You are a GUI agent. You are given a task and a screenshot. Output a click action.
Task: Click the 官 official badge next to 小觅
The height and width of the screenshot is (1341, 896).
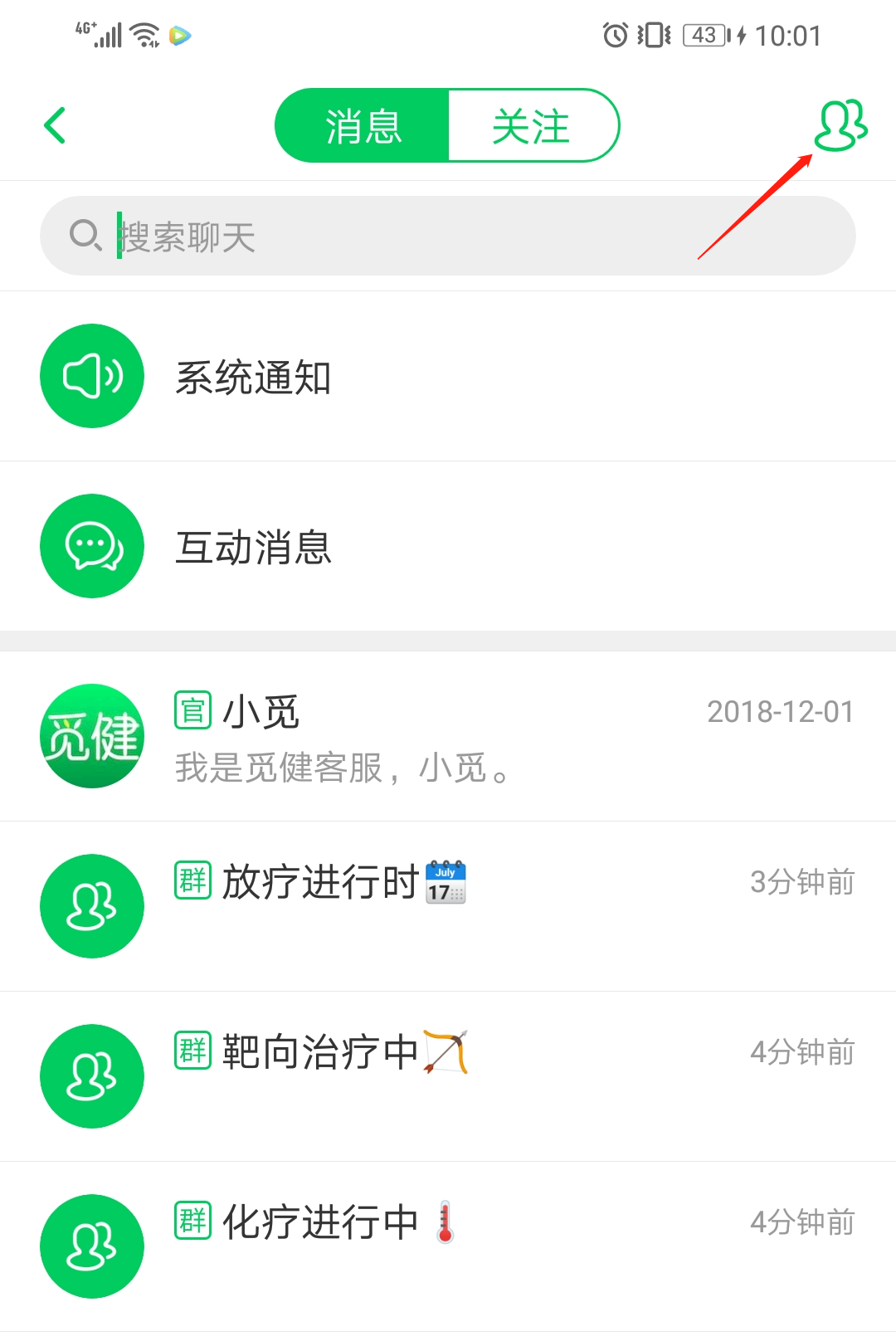[192, 711]
